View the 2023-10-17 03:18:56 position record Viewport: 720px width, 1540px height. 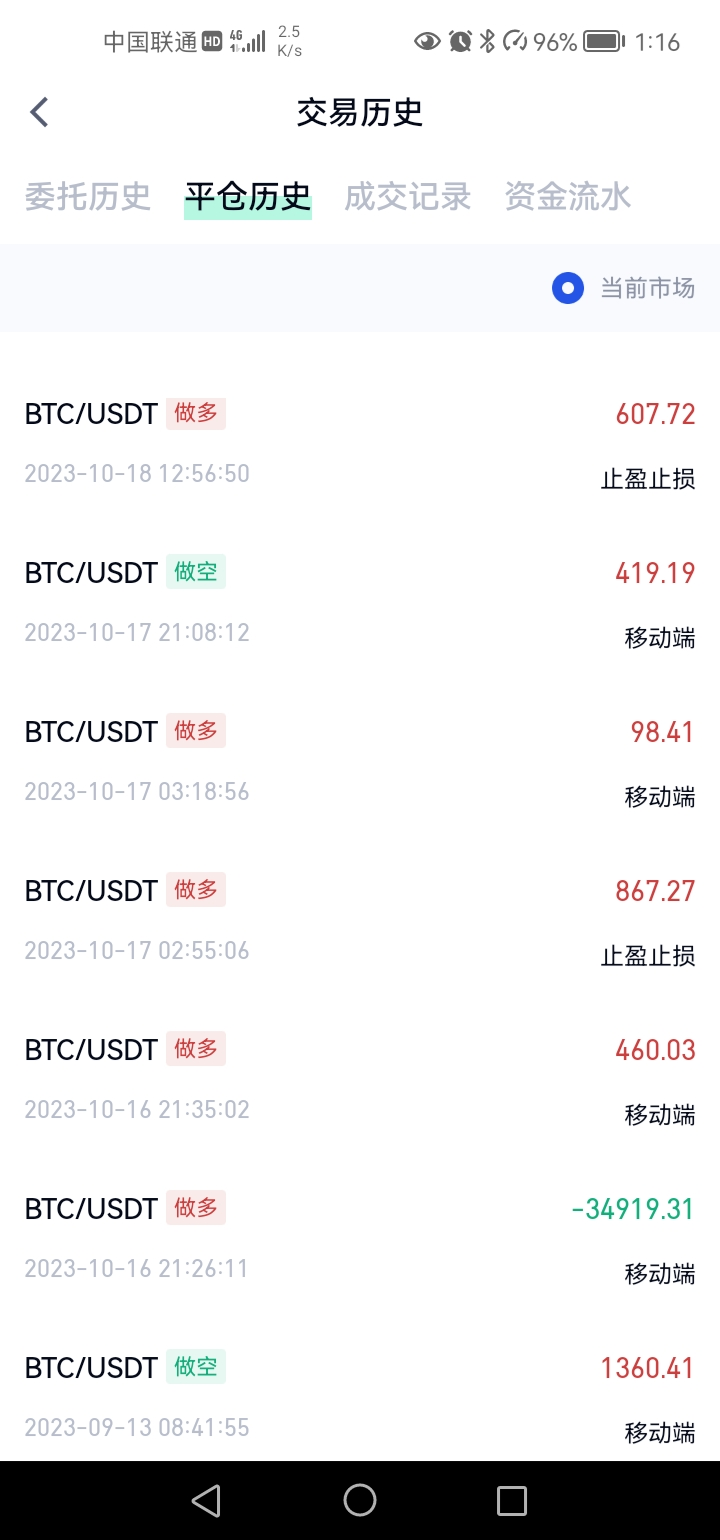tap(360, 761)
